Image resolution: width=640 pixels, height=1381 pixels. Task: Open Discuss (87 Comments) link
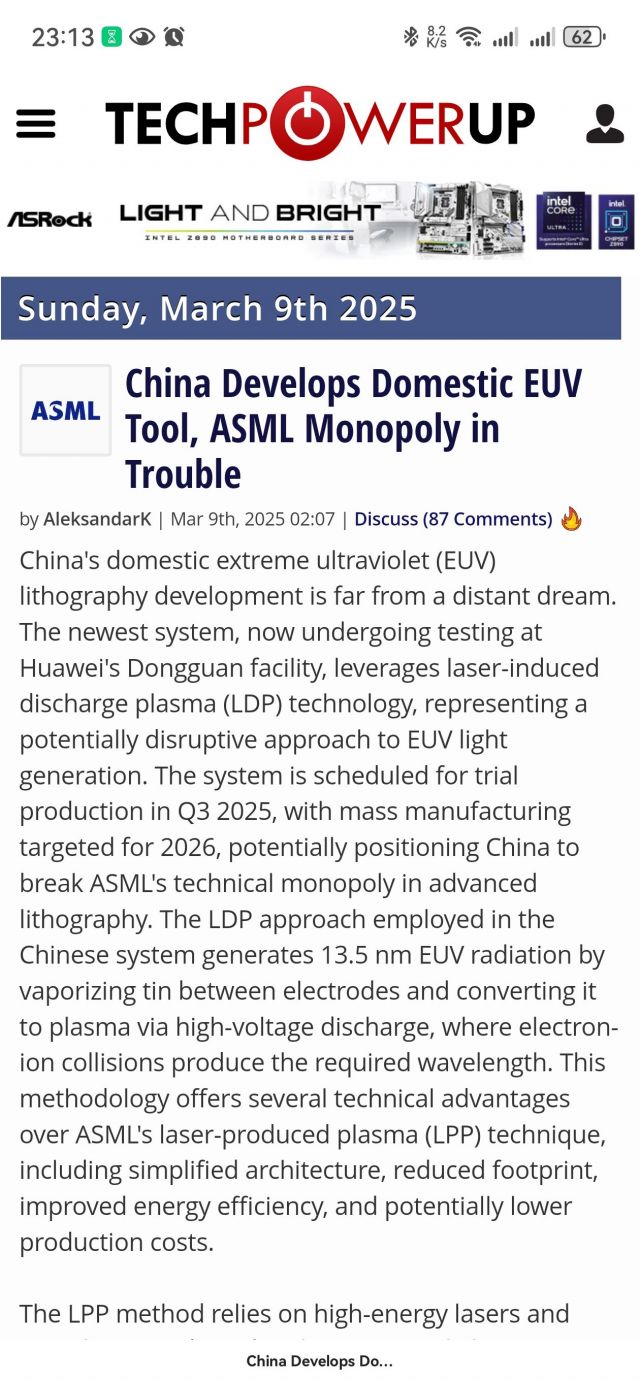tap(453, 519)
